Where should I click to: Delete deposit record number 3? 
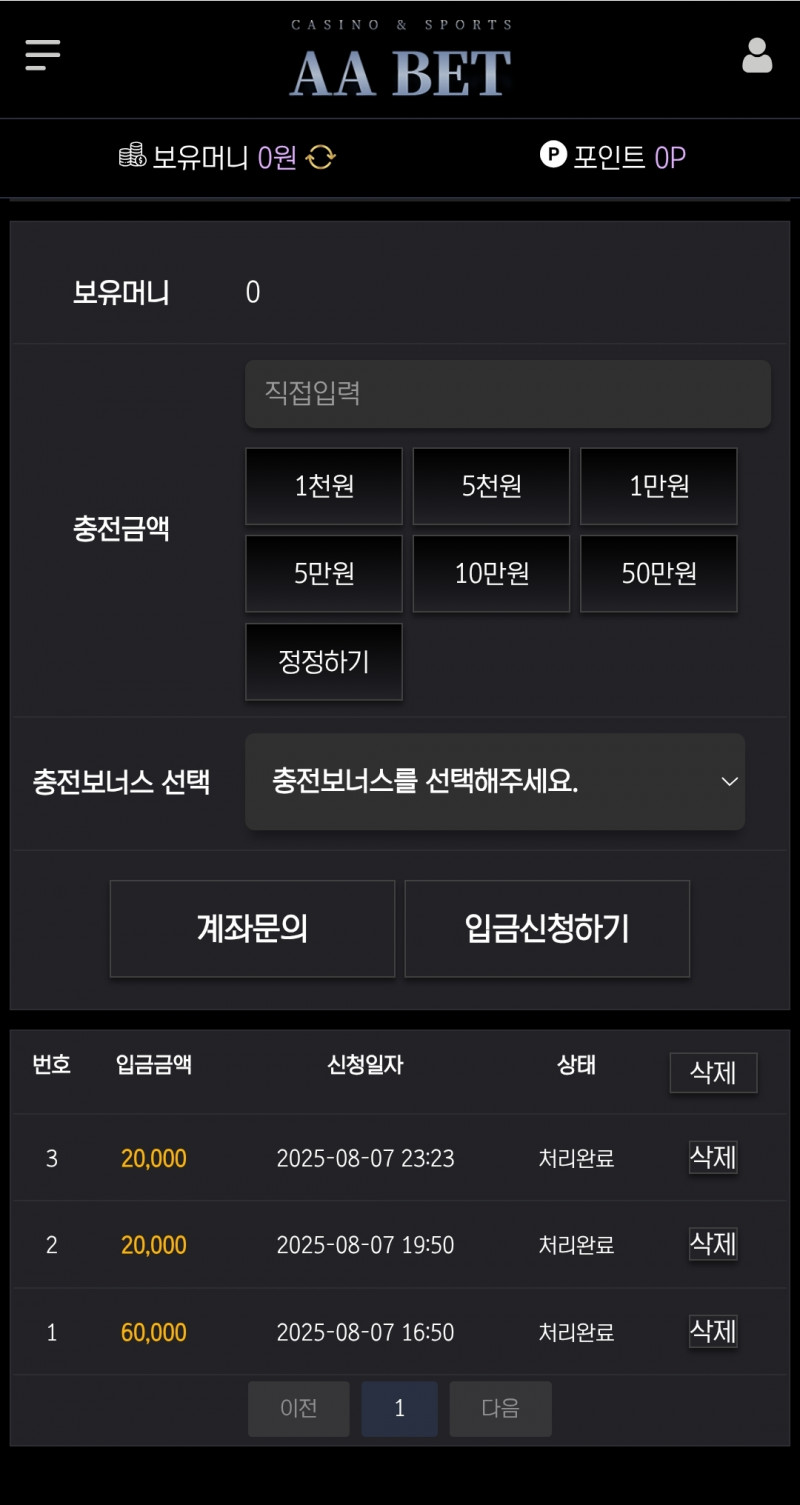click(713, 1158)
